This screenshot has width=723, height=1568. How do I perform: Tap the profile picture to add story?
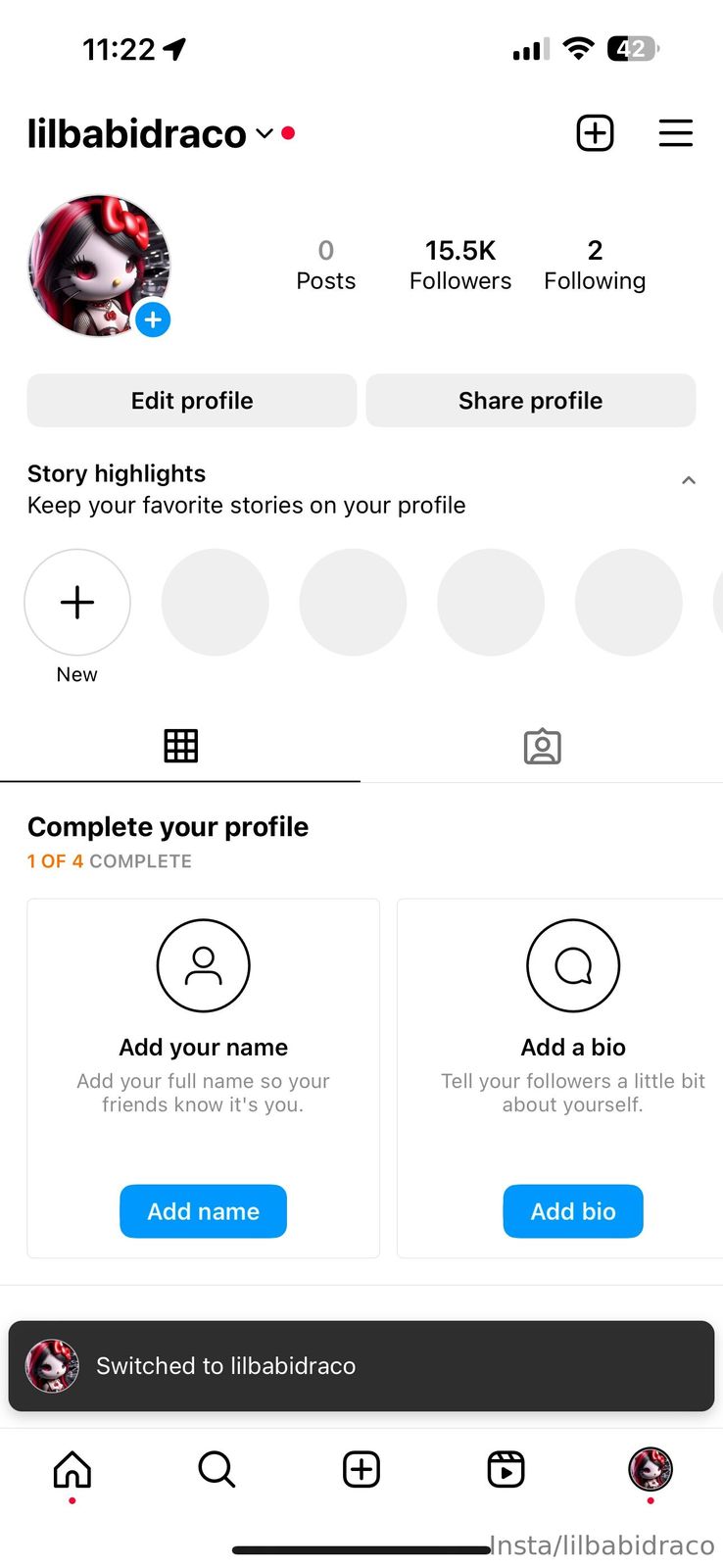(99, 266)
